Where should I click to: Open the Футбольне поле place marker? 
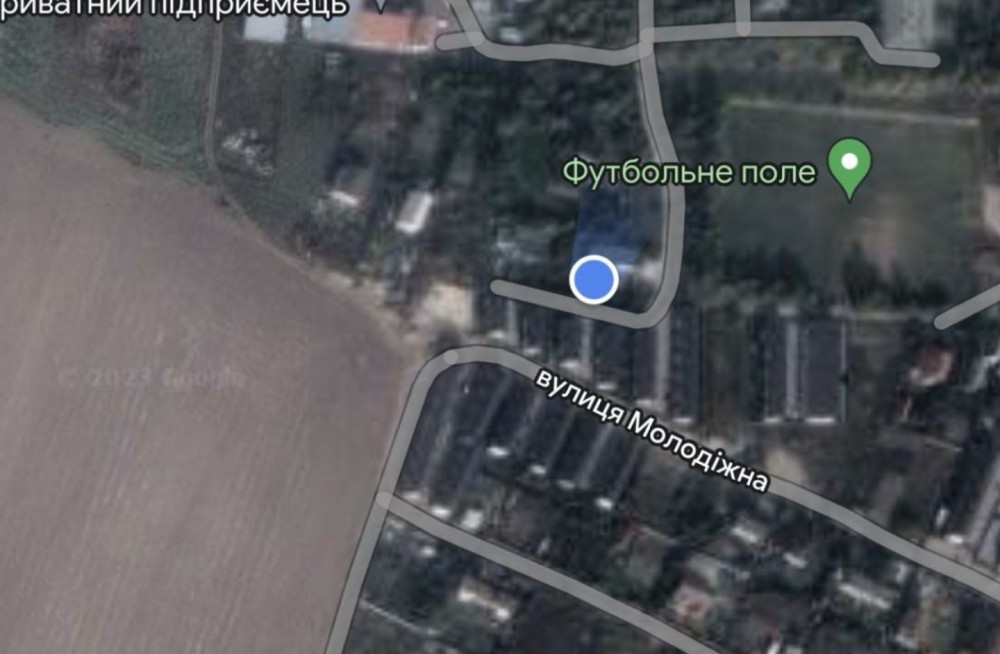point(849,166)
